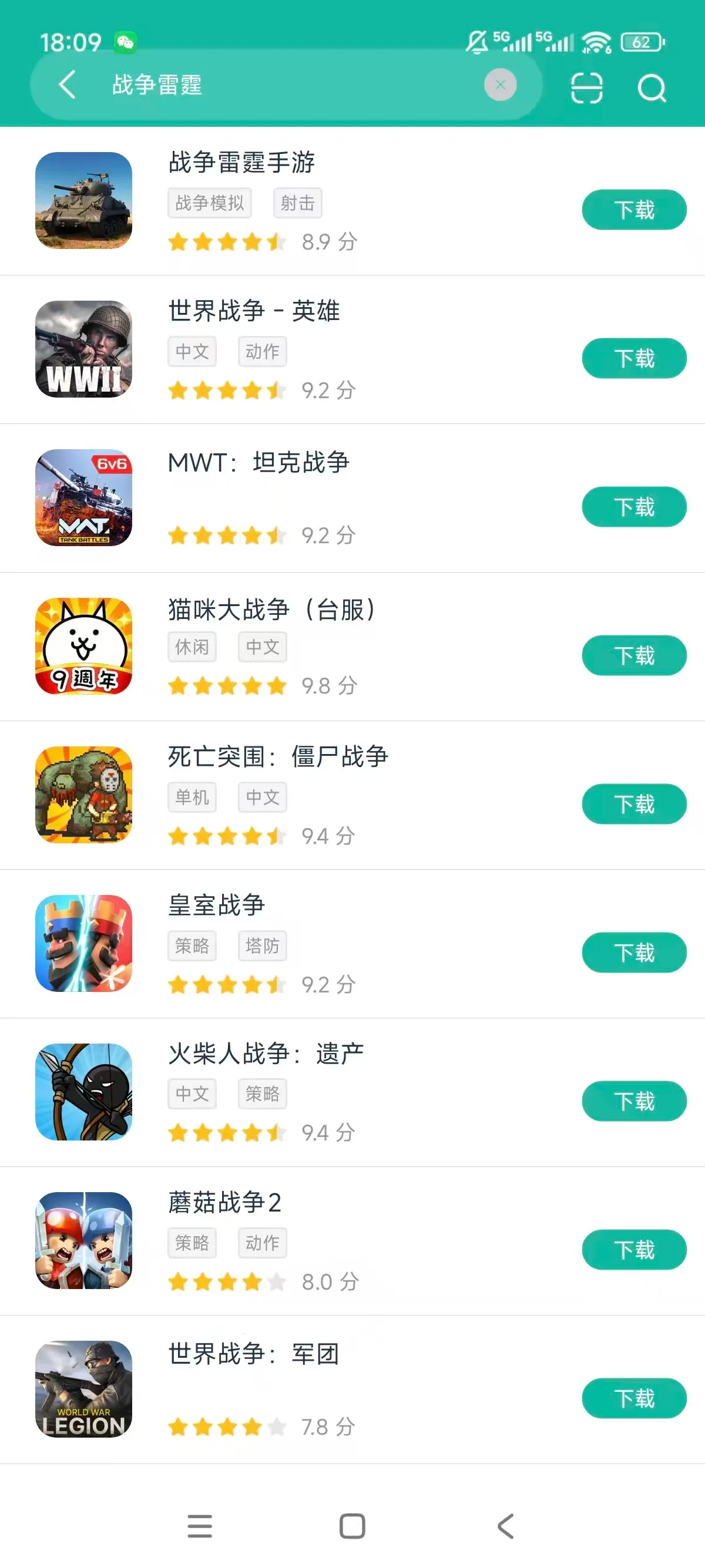The height and width of the screenshot is (1568, 705).
Task: Clear the search field with the x button
Action: pyautogui.click(x=501, y=85)
